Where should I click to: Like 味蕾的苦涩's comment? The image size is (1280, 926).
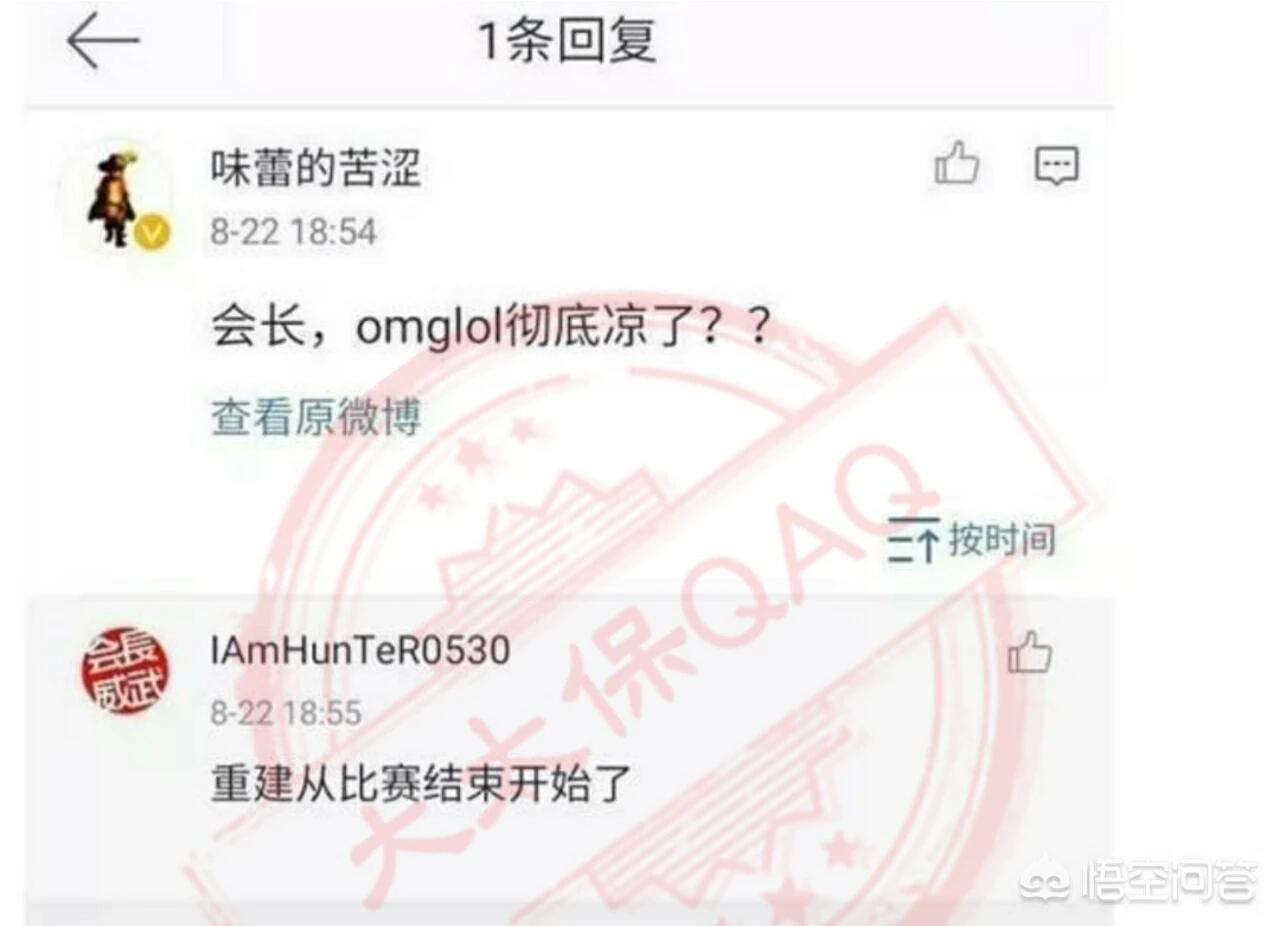coord(956,164)
